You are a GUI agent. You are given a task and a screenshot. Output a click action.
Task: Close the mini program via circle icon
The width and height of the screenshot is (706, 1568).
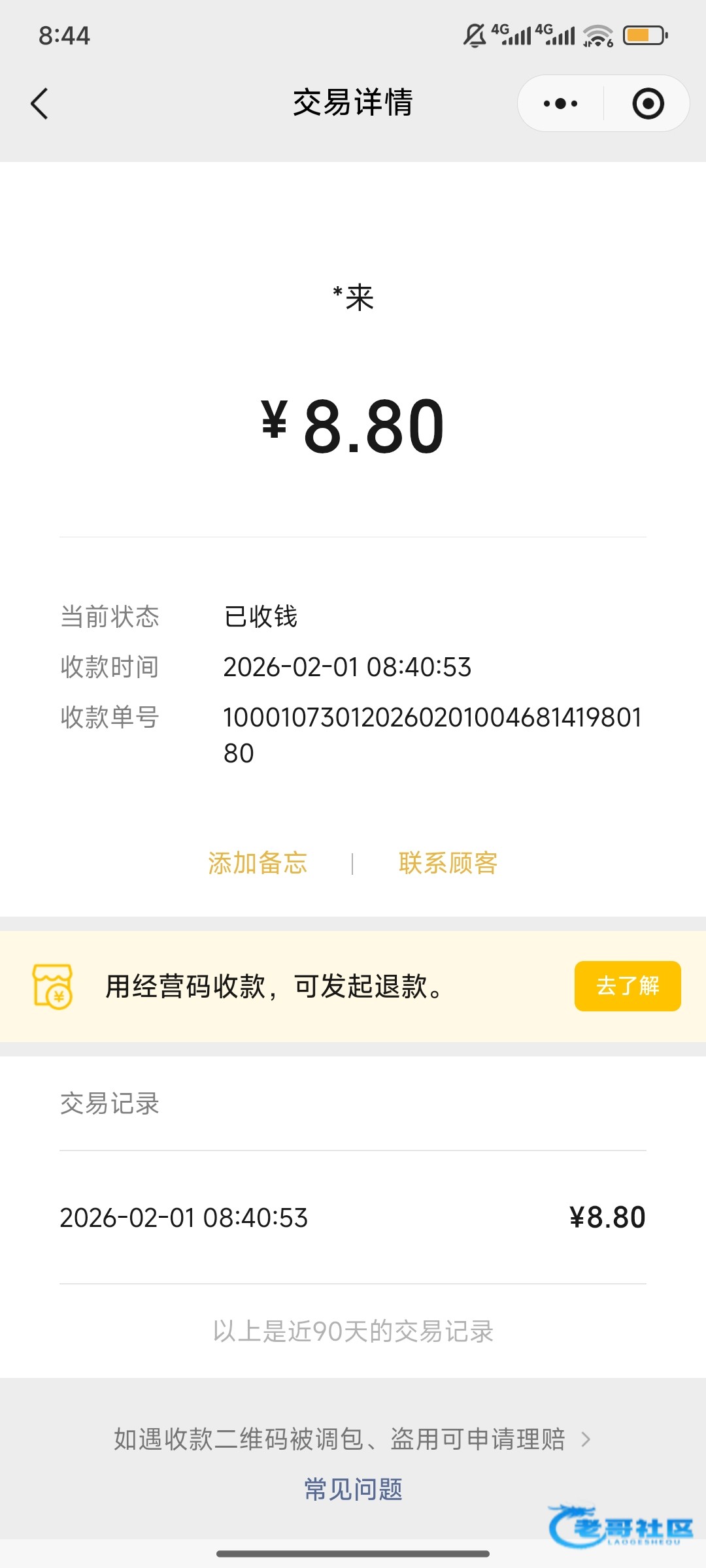(648, 104)
